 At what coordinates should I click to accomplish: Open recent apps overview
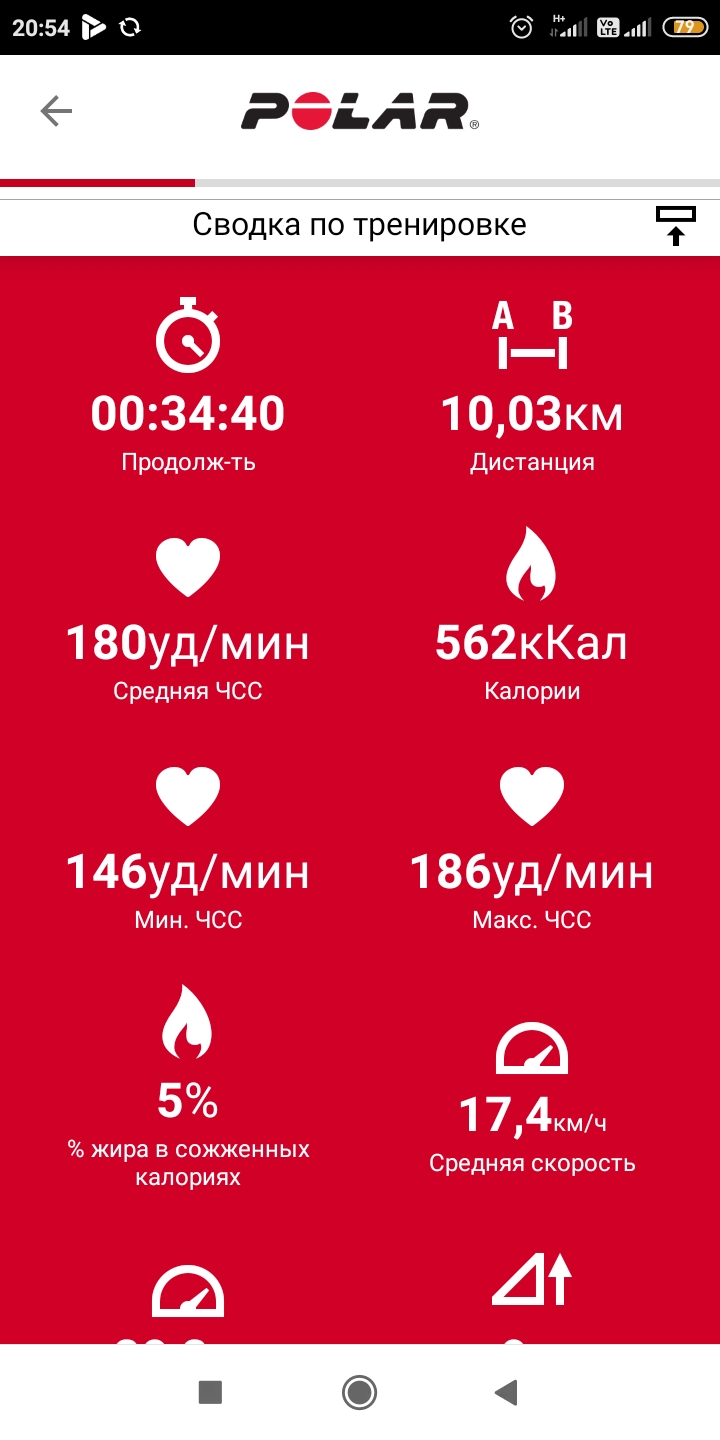210,1392
